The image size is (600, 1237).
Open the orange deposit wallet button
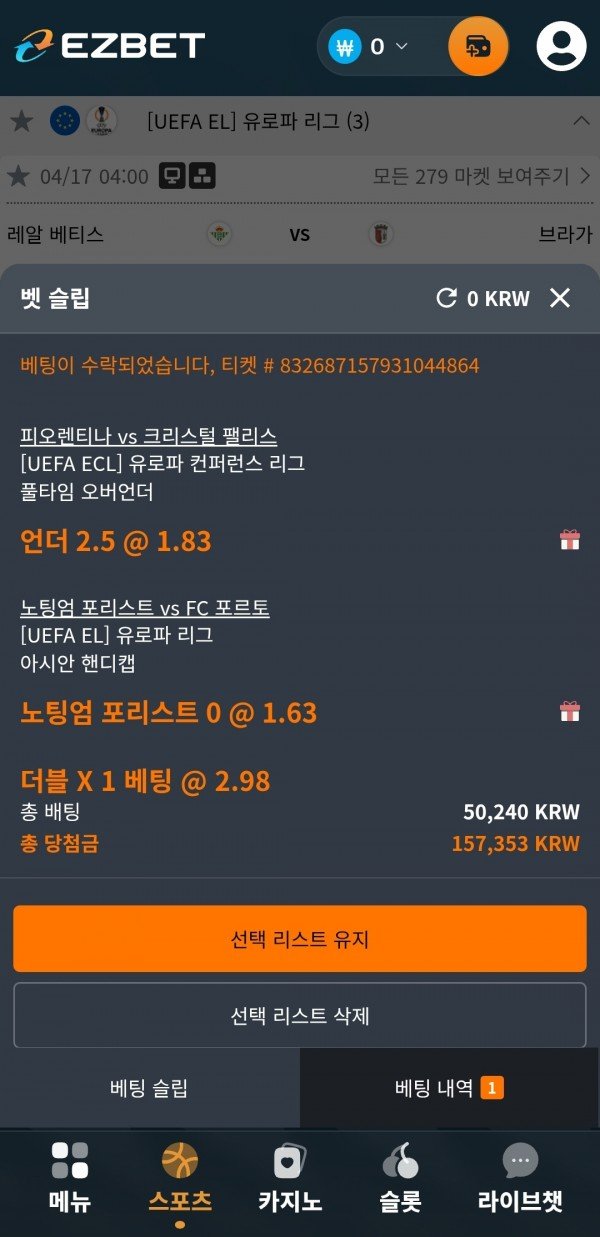478,46
